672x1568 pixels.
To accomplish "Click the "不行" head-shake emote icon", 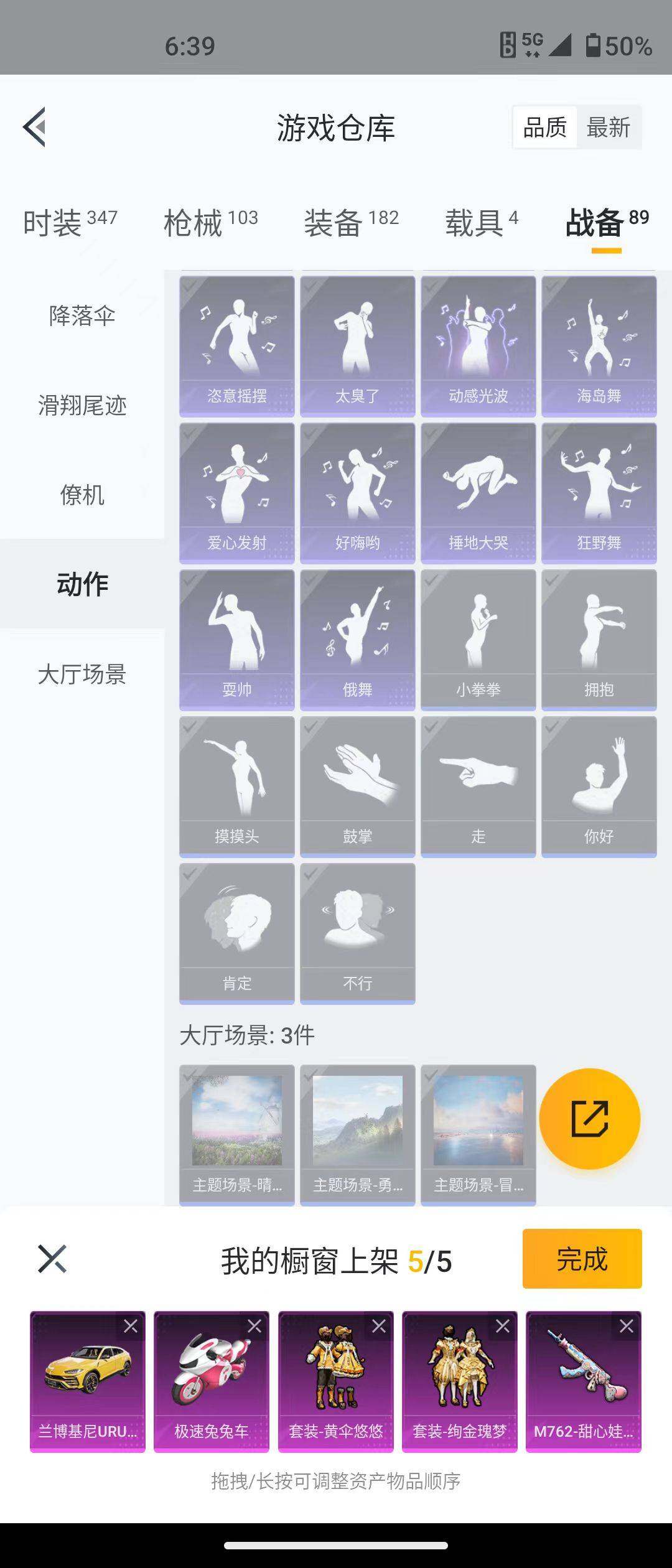I will pos(357,927).
